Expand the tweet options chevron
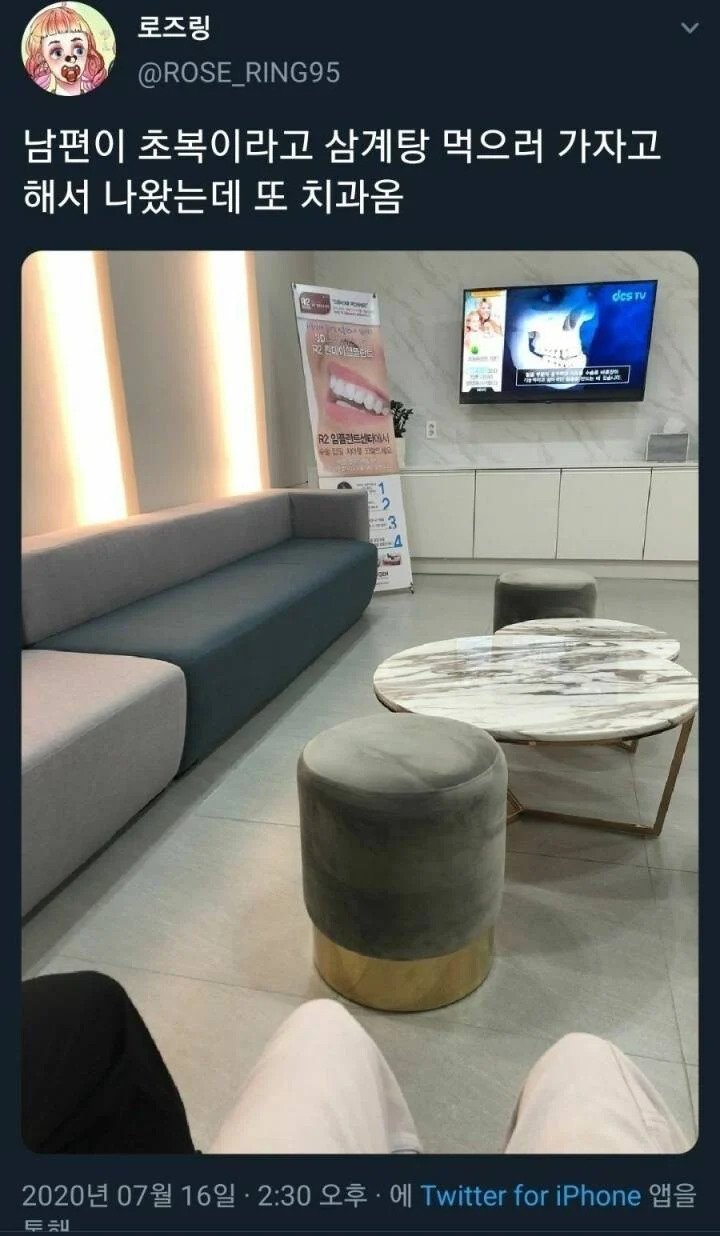This screenshot has width=720, height=1236. click(689, 28)
